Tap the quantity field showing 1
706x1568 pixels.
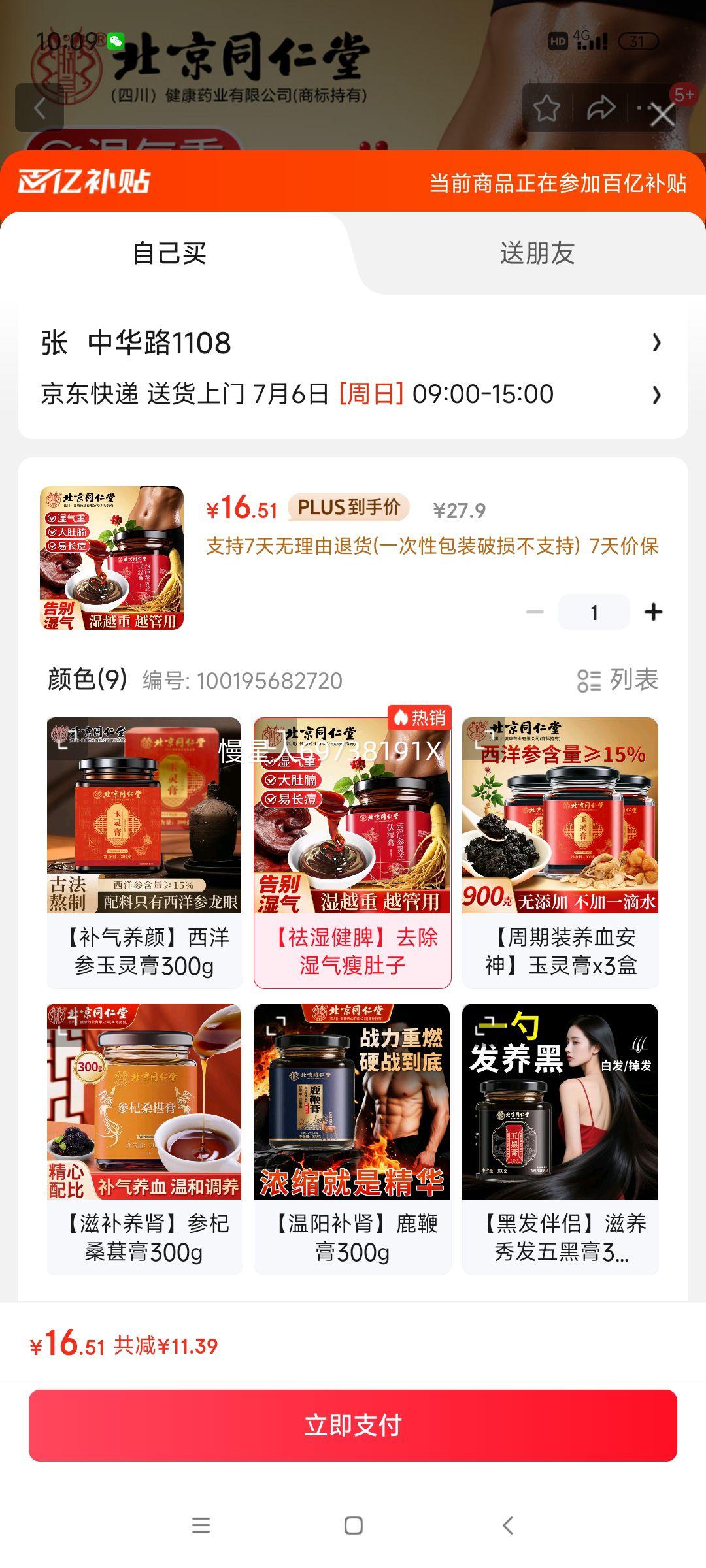pyautogui.click(x=594, y=612)
